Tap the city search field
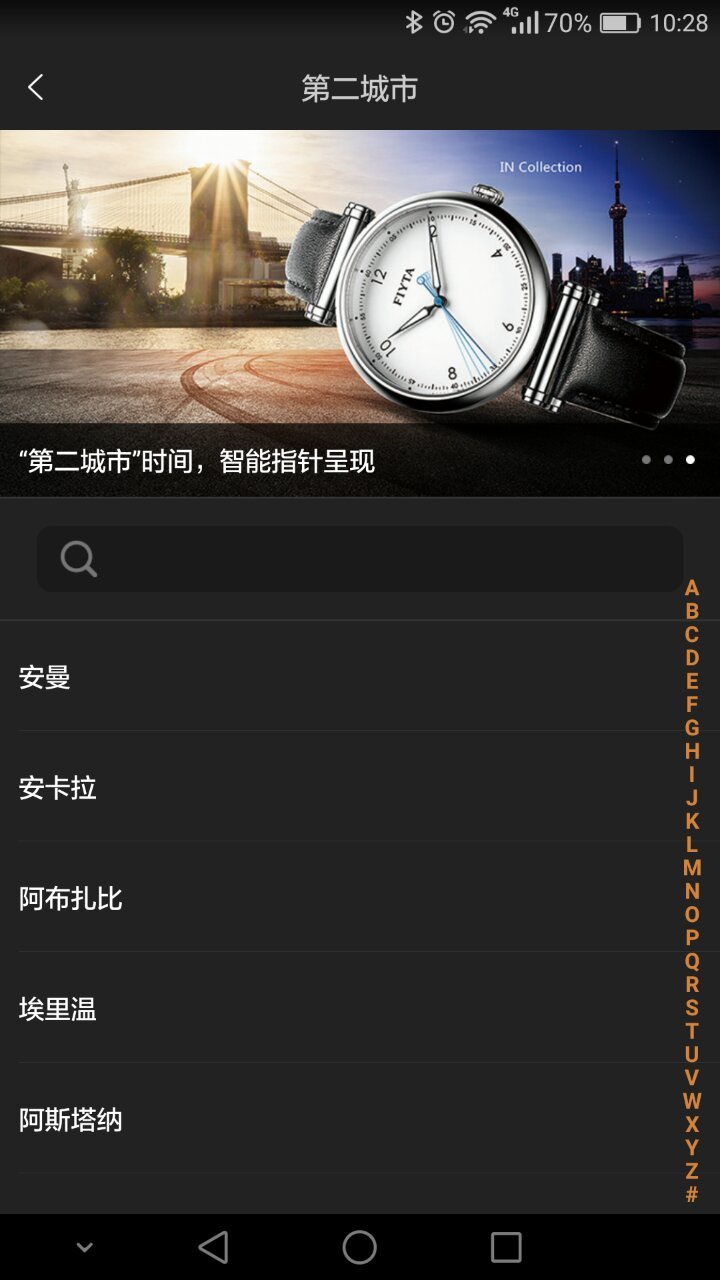This screenshot has width=720, height=1280. click(x=360, y=559)
